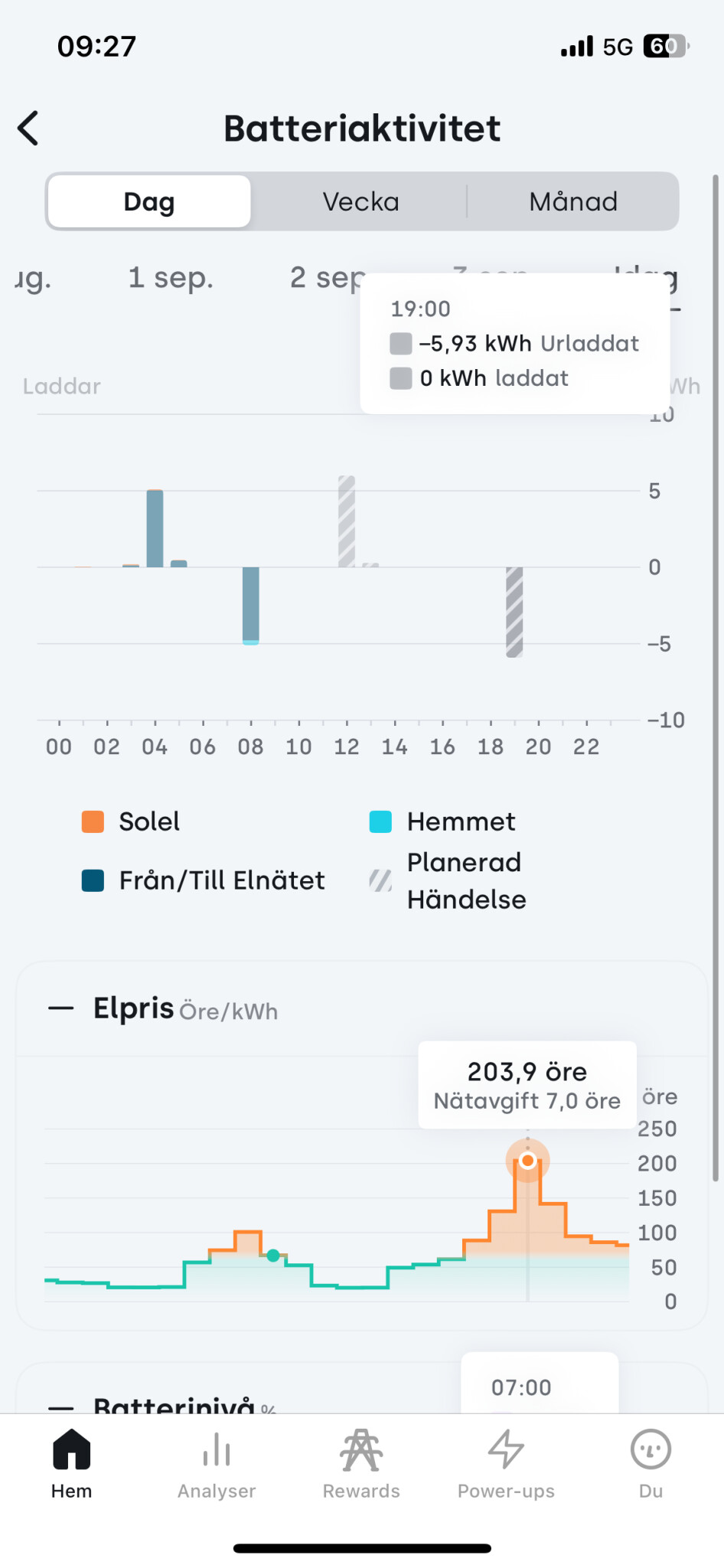Open the Hem tab

[72, 1463]
